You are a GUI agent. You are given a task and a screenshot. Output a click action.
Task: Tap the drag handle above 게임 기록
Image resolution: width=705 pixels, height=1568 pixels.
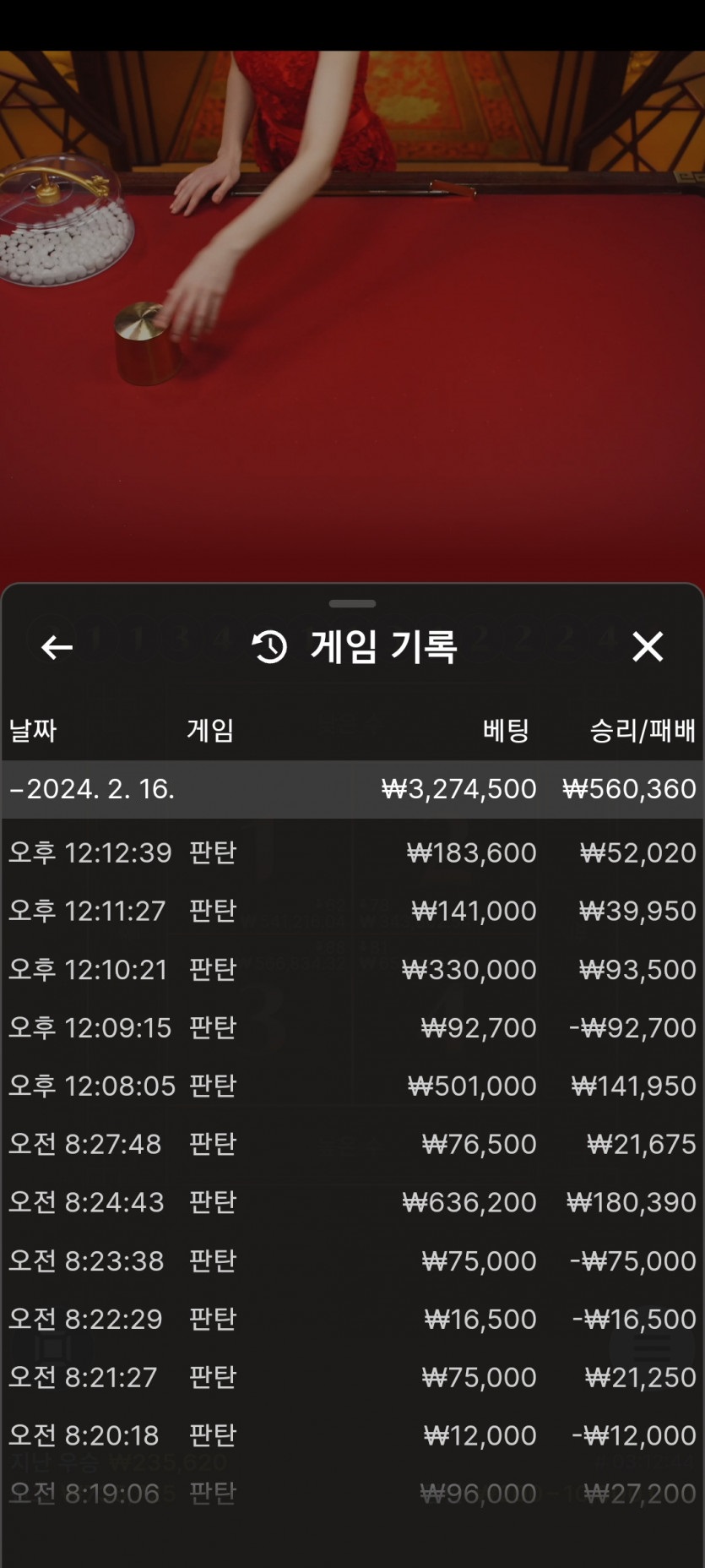[x=352, y=604]
